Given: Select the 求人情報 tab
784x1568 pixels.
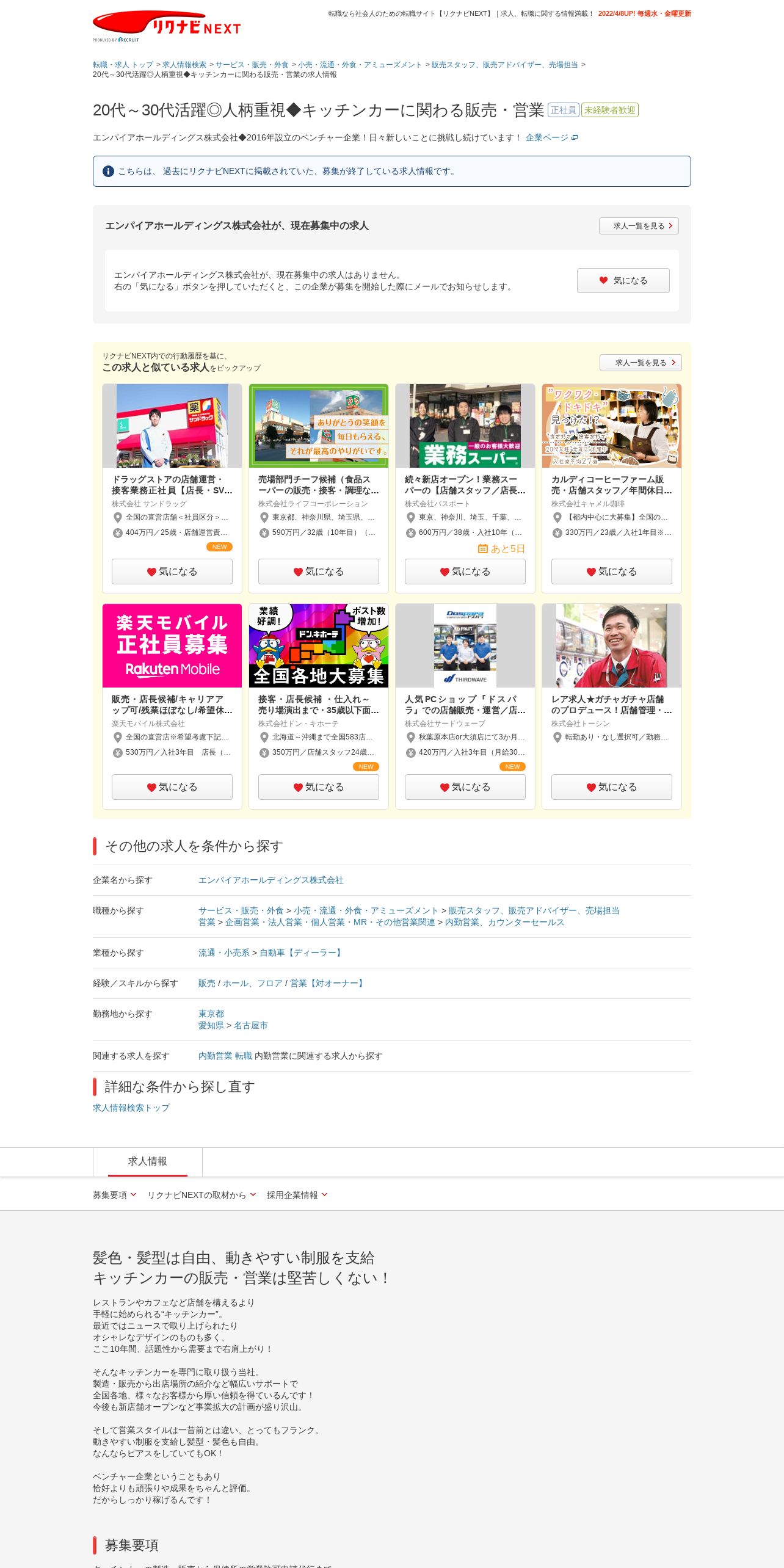Looking at the screenshot, I should coord(148,1161).
